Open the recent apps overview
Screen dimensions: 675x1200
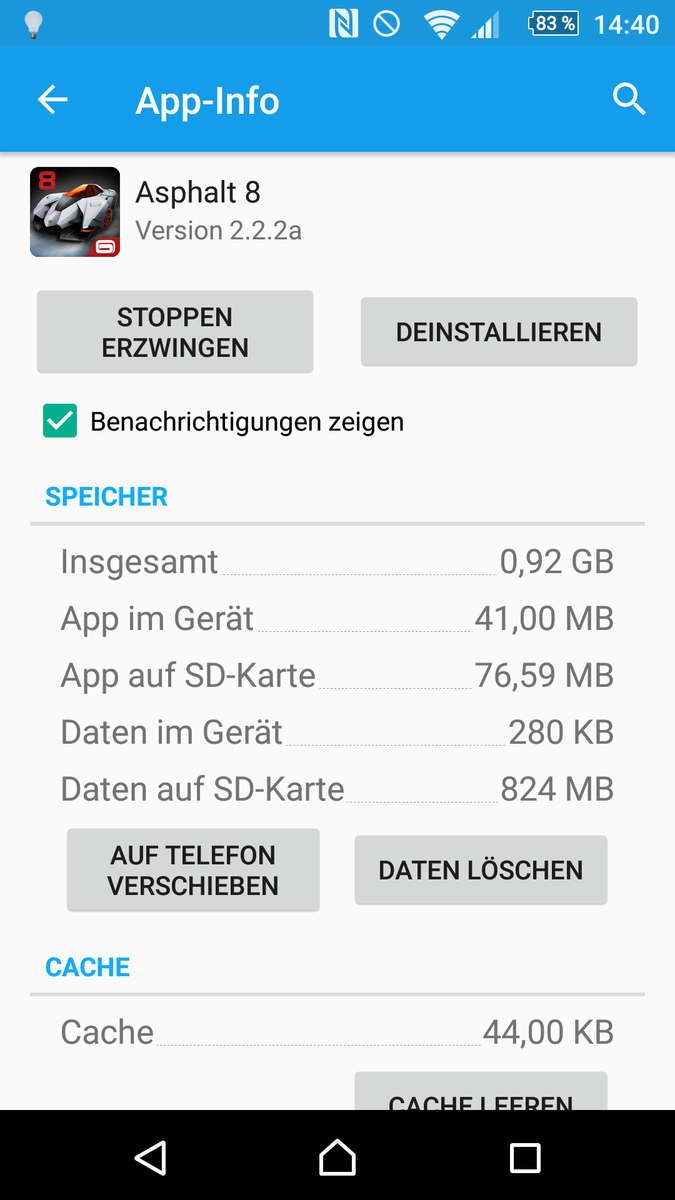(x=525, y=1157)
